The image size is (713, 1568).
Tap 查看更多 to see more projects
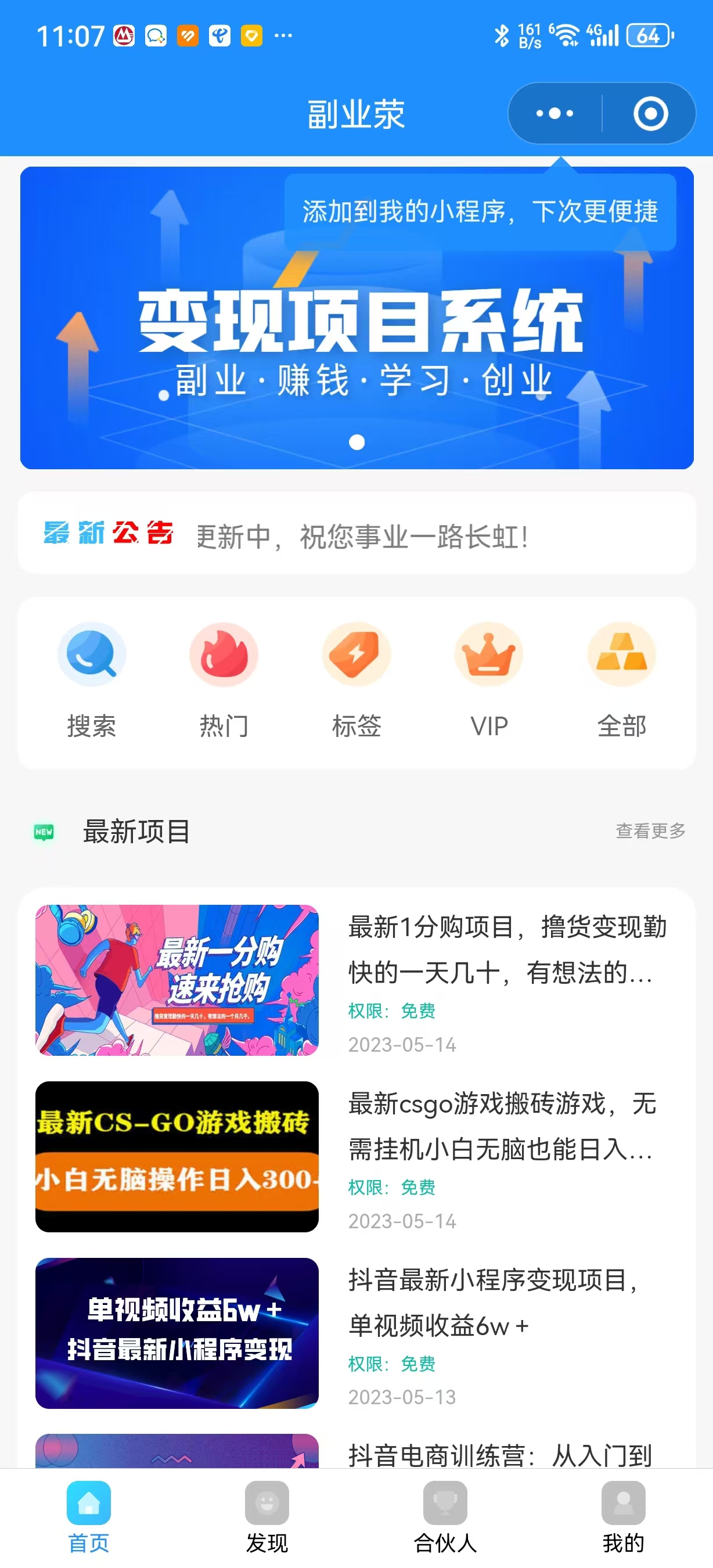click(x=650, y=831)
